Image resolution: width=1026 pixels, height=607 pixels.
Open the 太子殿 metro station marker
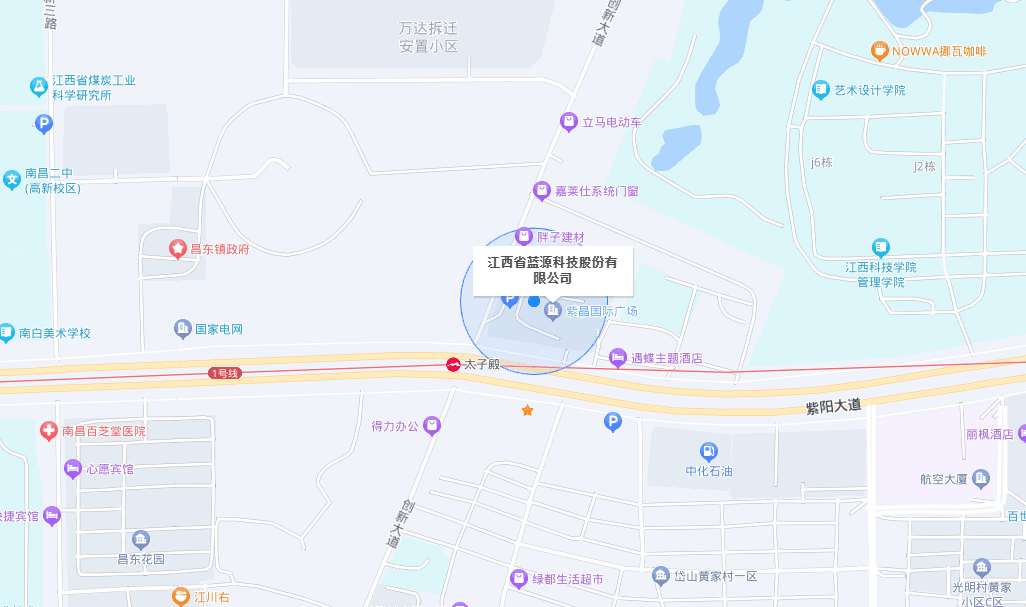coord(453,365)
